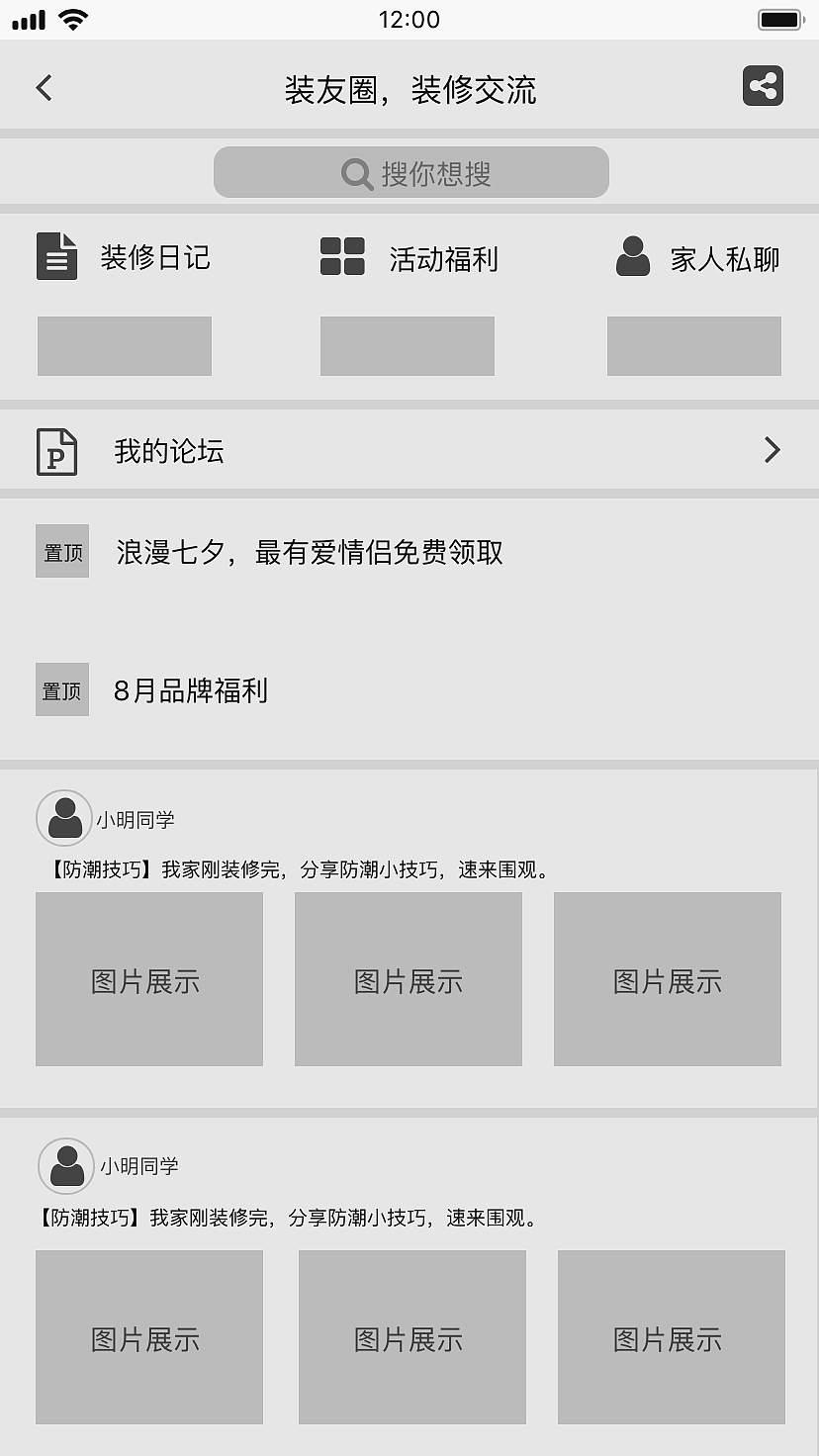Expand 我的论坛 via the right chevron
The height and width of the screenshot is (1456, 819).
coord(773,450)
